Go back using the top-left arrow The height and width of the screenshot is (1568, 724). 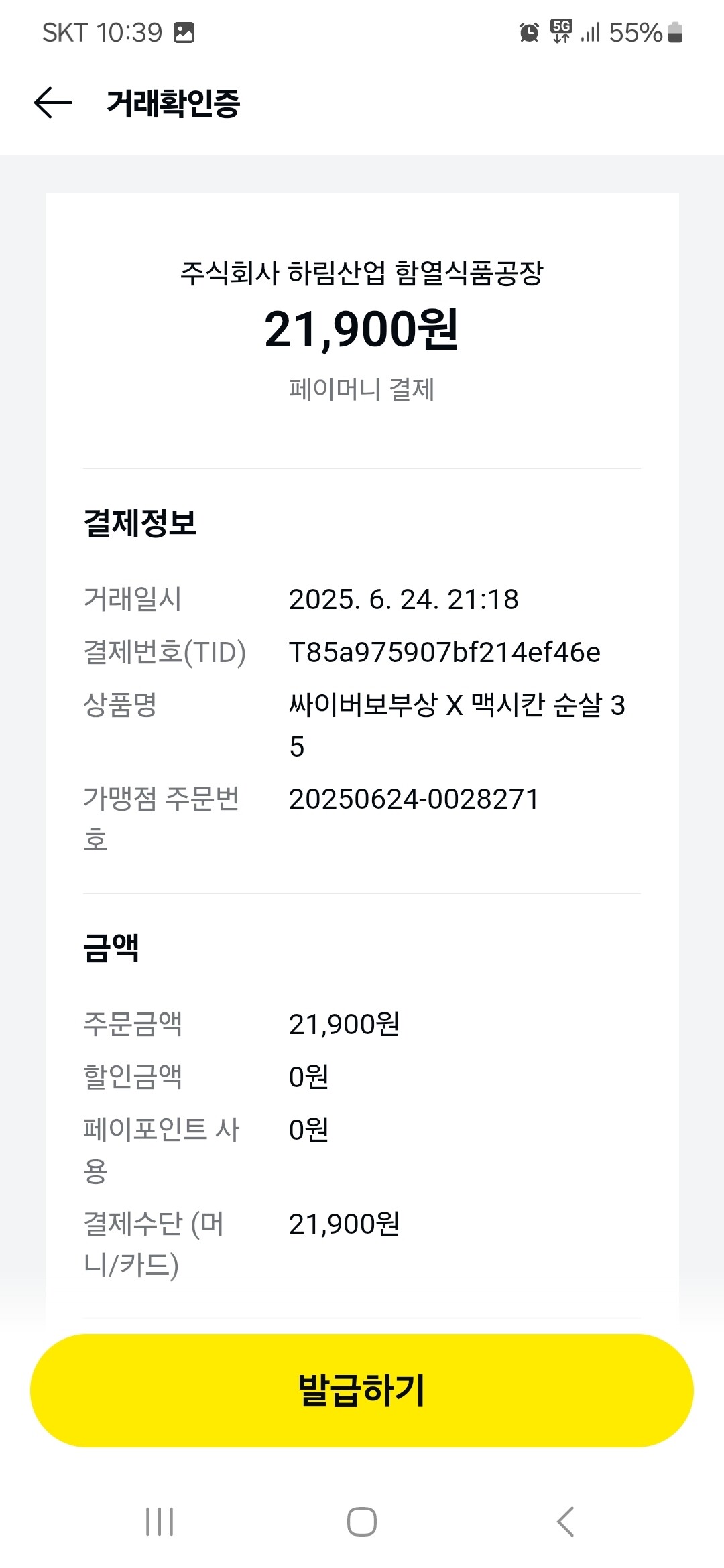coord(53,103)
